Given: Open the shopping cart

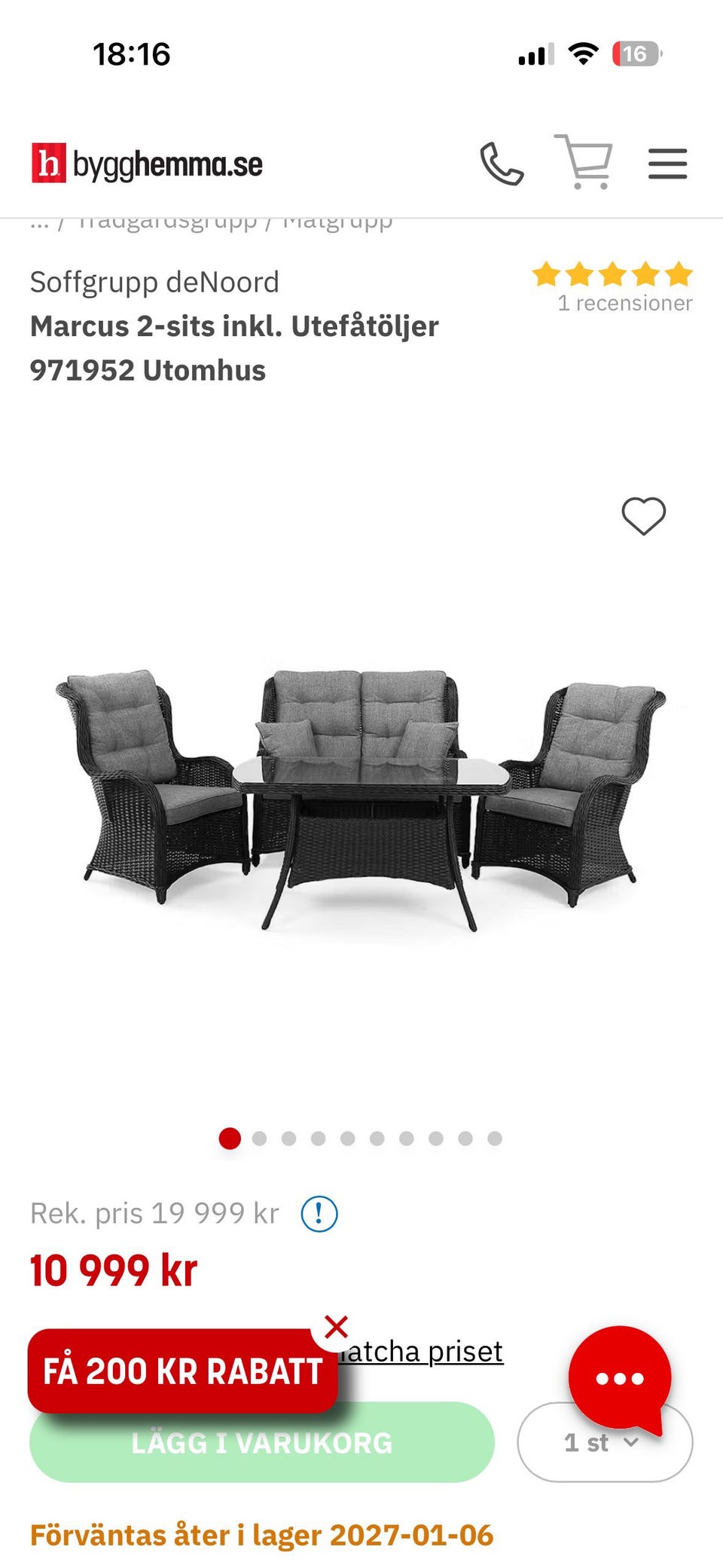Looking at the screenshot, I should click(583, 161).
